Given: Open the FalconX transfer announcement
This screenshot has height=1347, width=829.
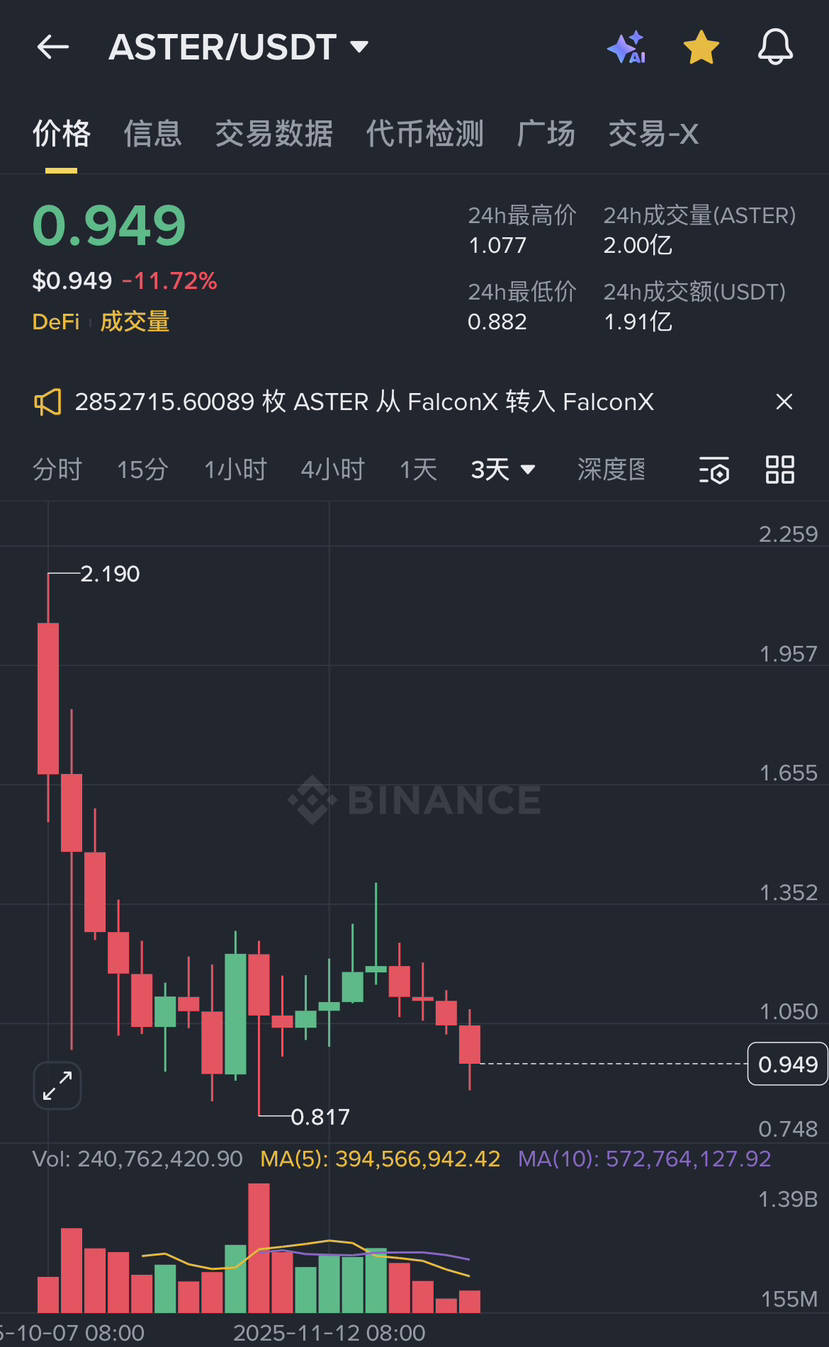Looking at the screenshot, I should pyautogui.click(x=364, y=402).
